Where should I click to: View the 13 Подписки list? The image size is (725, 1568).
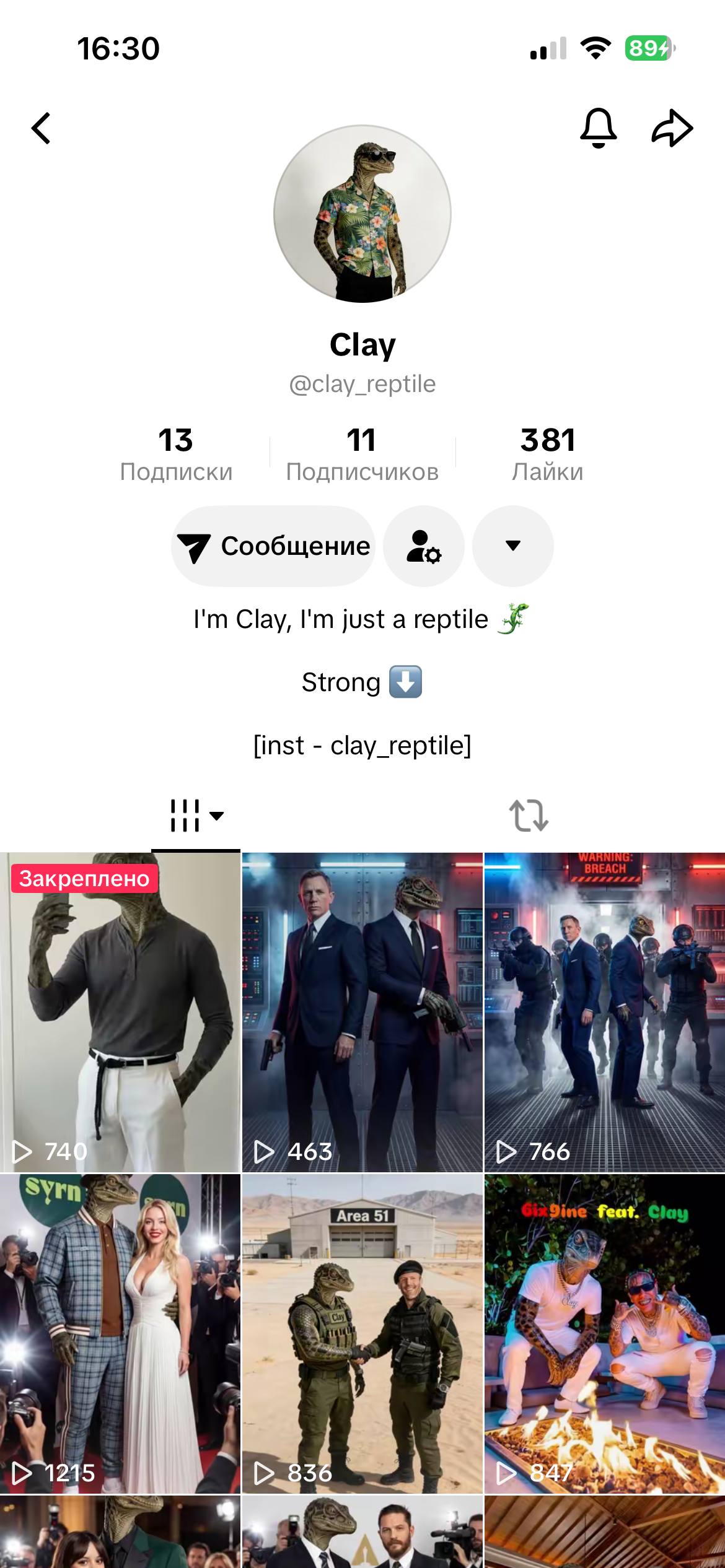[176, 454]
